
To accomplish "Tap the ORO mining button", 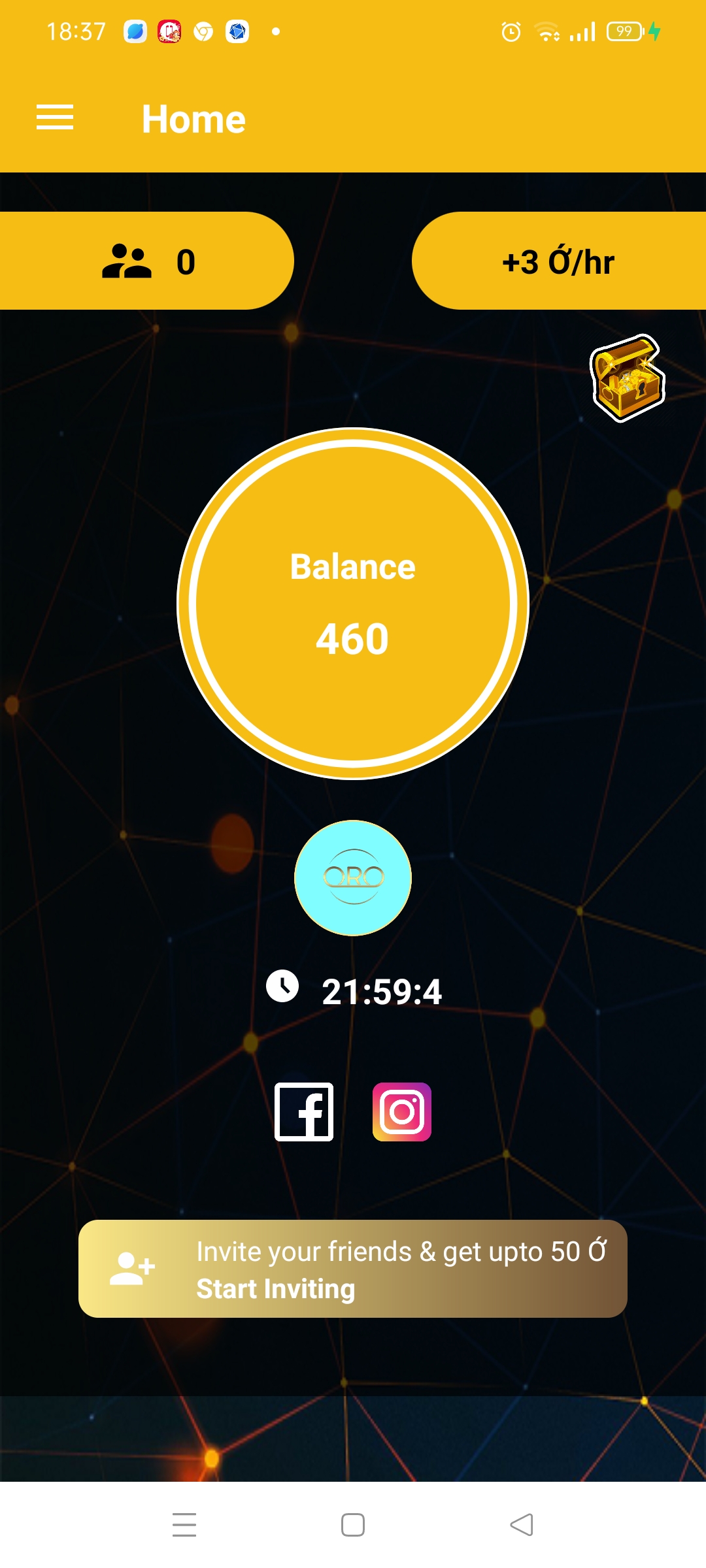I will (x=353, y=877).
